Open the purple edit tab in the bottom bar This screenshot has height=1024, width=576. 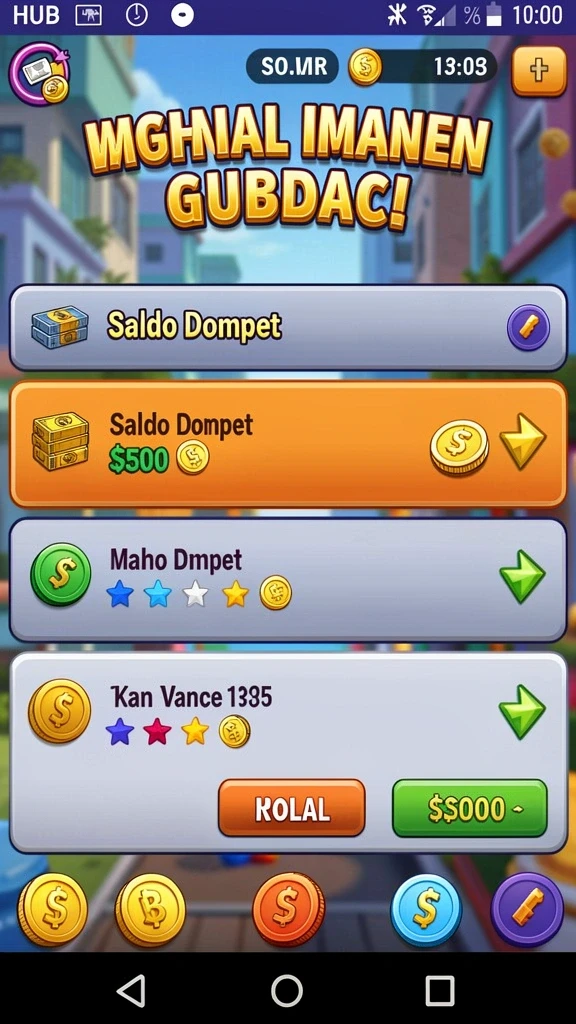pyautogui.click(x=527, y=909)
